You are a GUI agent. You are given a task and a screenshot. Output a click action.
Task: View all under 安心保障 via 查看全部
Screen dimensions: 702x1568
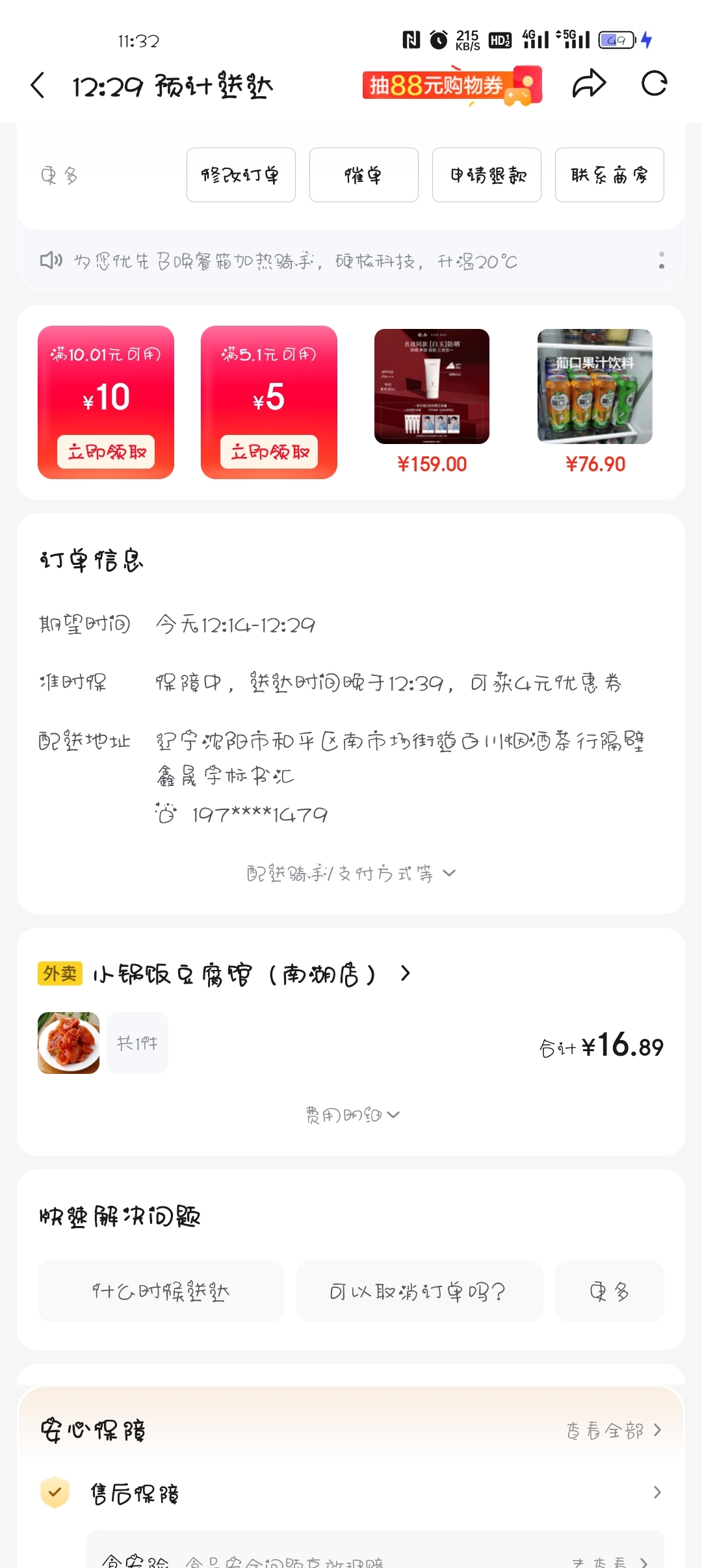[614, 1430]
